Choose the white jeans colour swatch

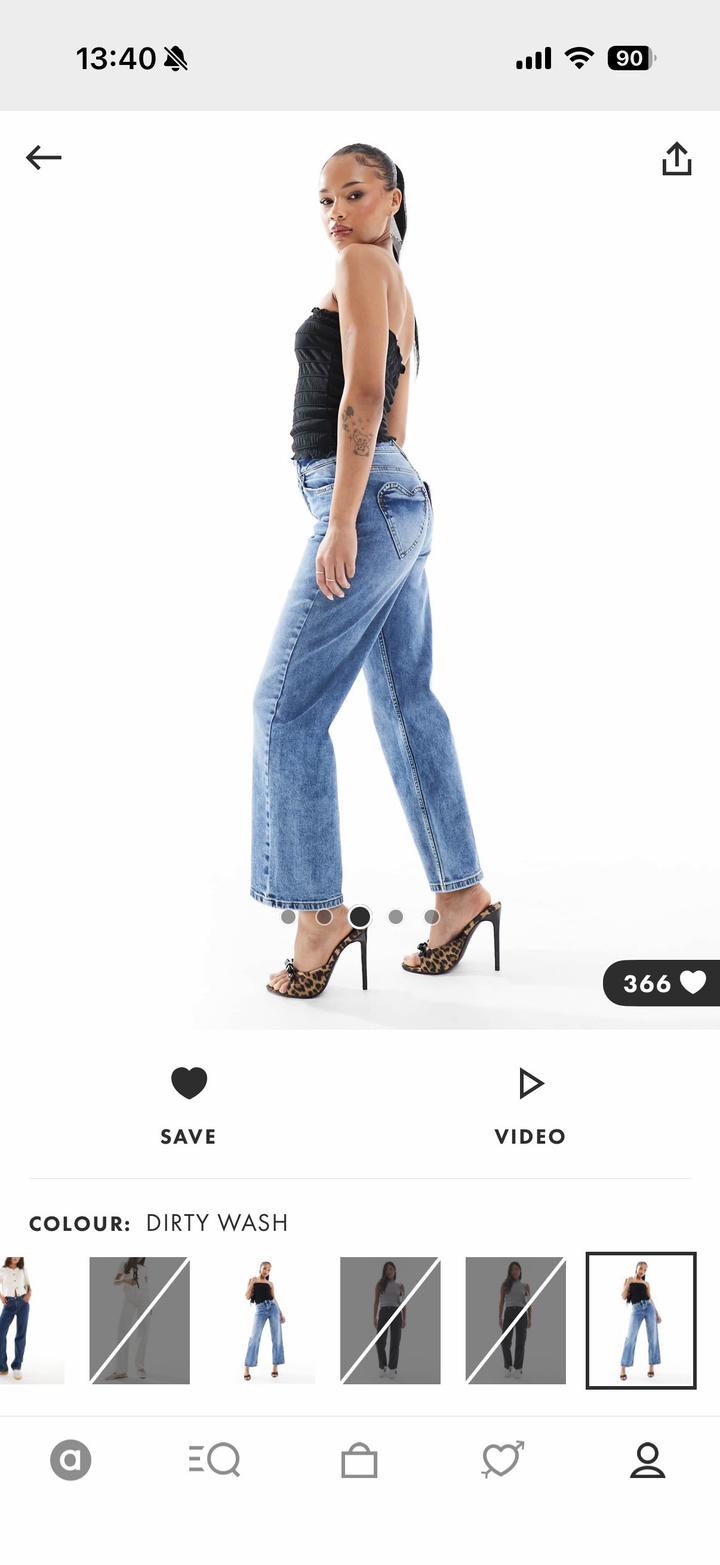[x=141, y=1318]
